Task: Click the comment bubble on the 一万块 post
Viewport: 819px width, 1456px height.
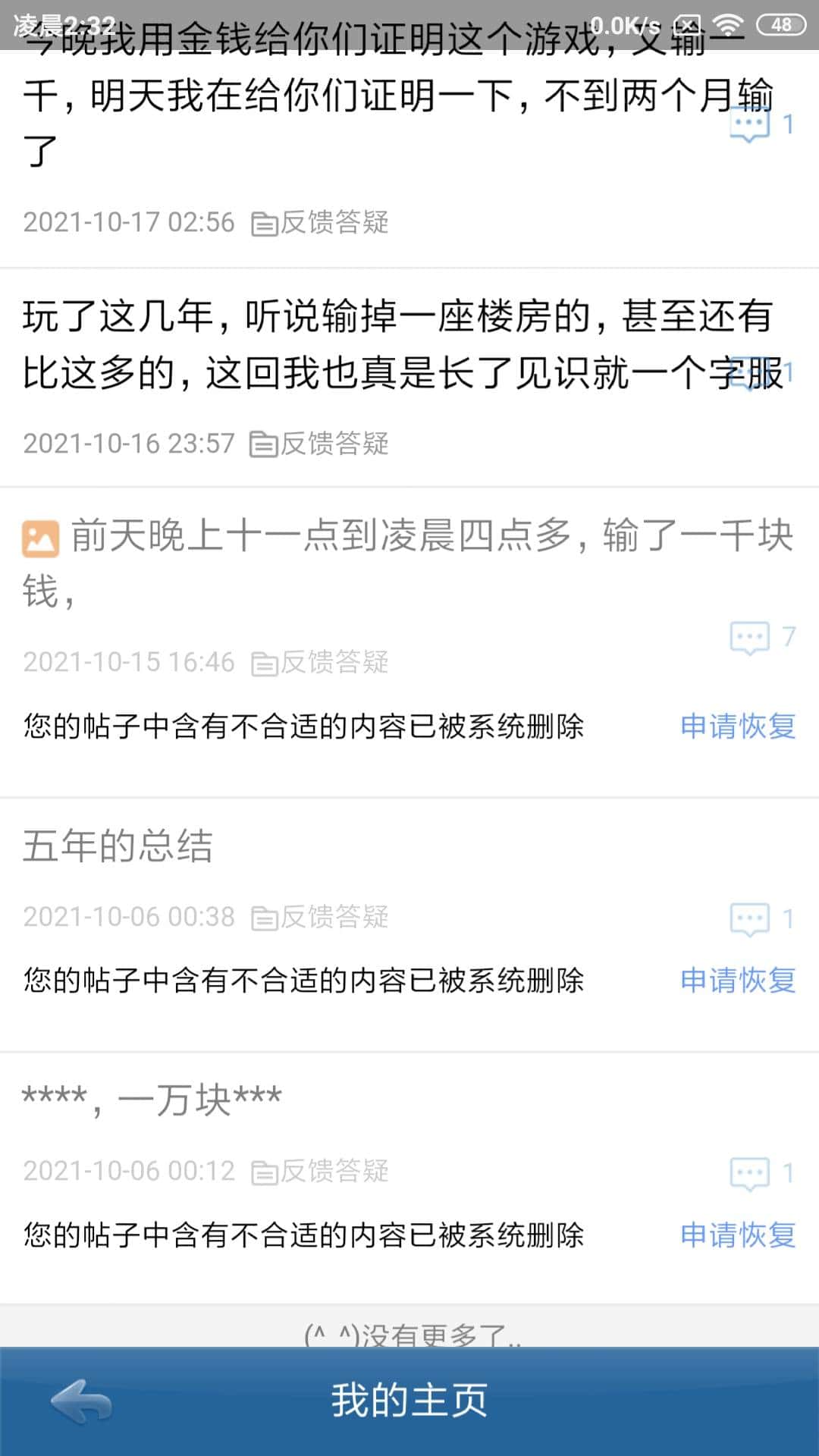Action: 750,1173
